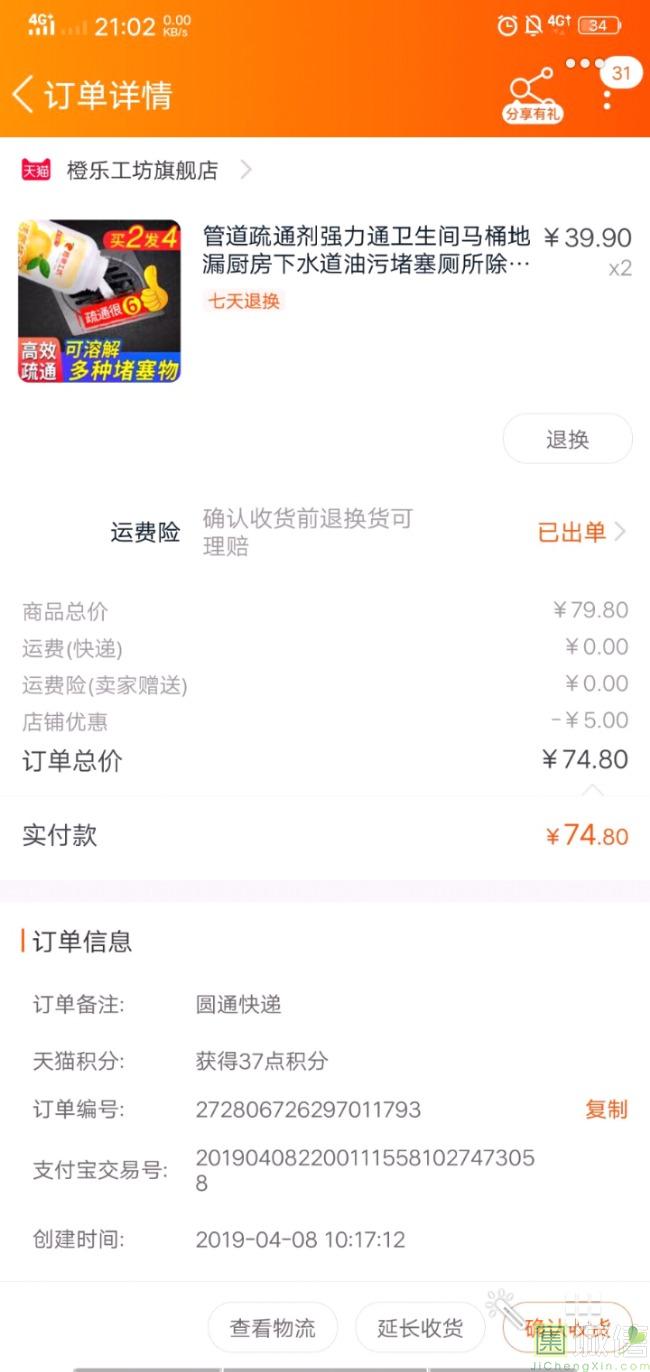Open 运费险 已出单 details
650x1372 pixels.
582,532
